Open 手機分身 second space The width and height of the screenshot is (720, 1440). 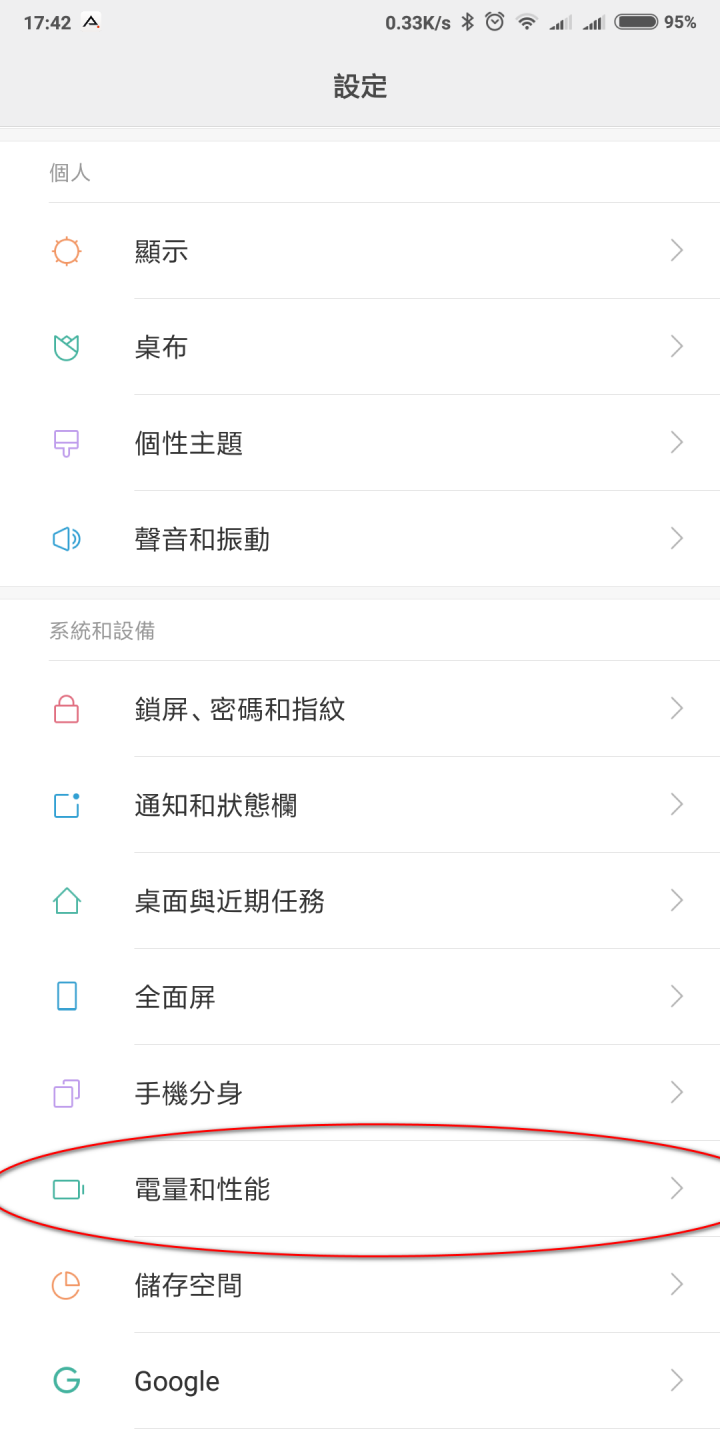[x=360, y=1093]
